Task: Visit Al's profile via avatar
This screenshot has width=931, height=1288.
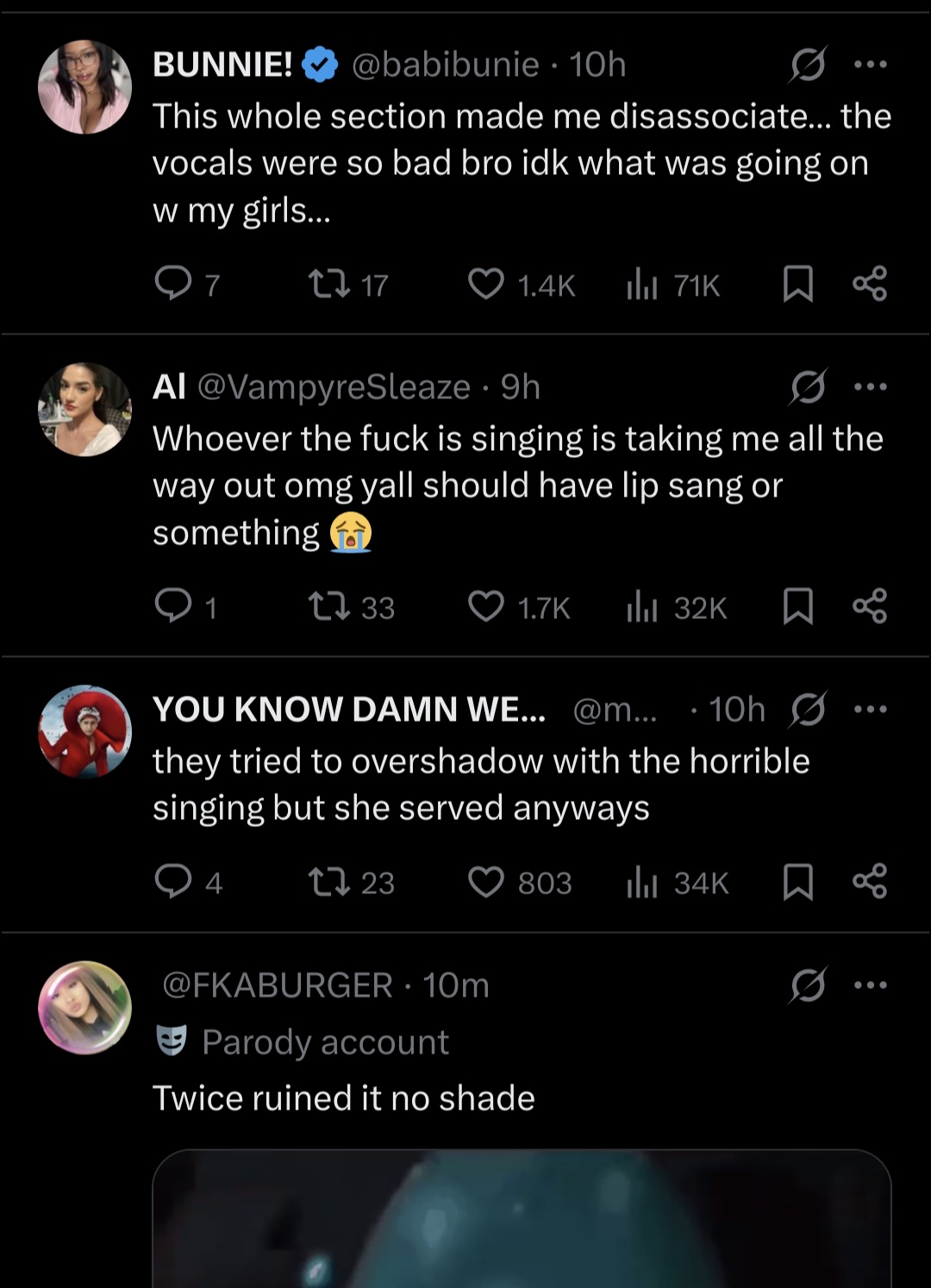Action: pos(84,410)
